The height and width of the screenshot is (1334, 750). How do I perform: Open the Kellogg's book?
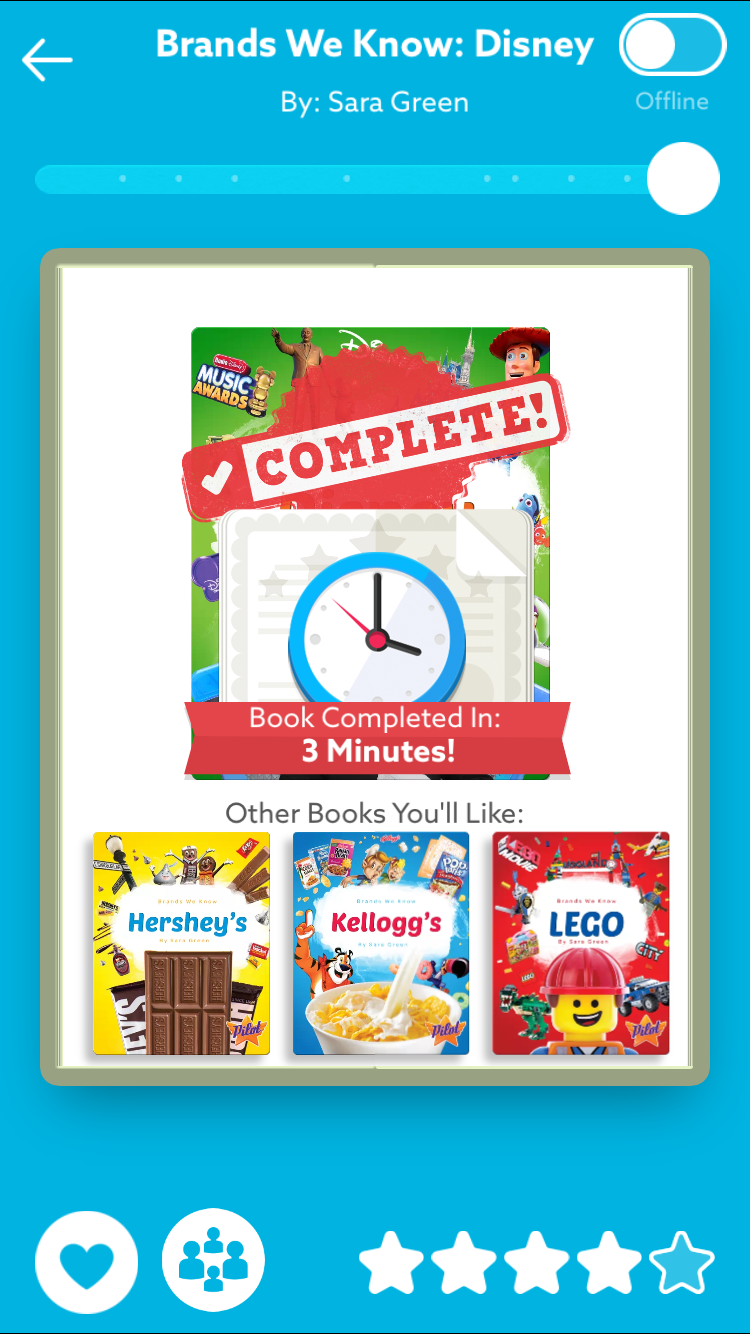point(381,943)
